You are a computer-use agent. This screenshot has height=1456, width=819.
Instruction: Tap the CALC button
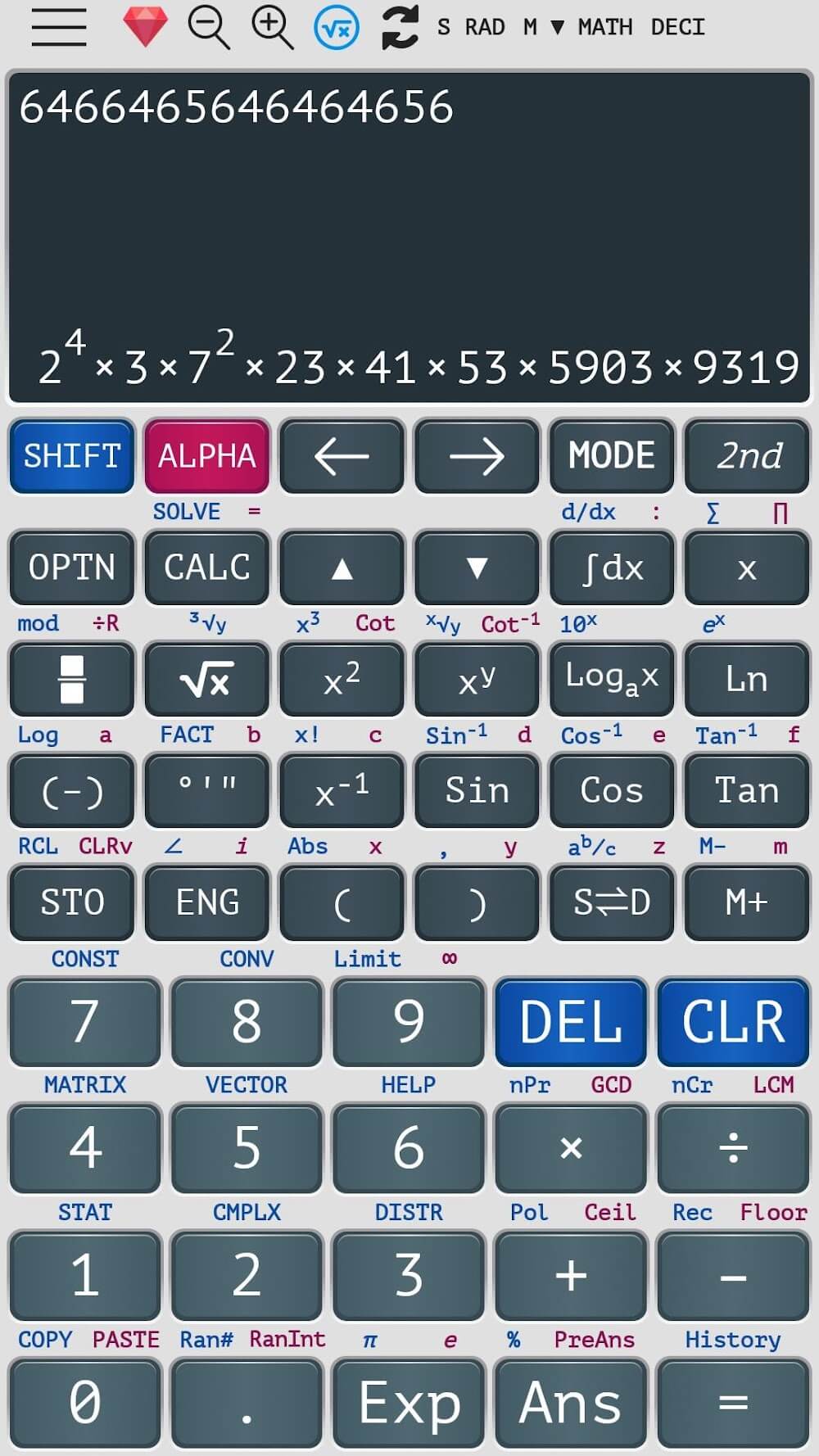coord(206,567)
